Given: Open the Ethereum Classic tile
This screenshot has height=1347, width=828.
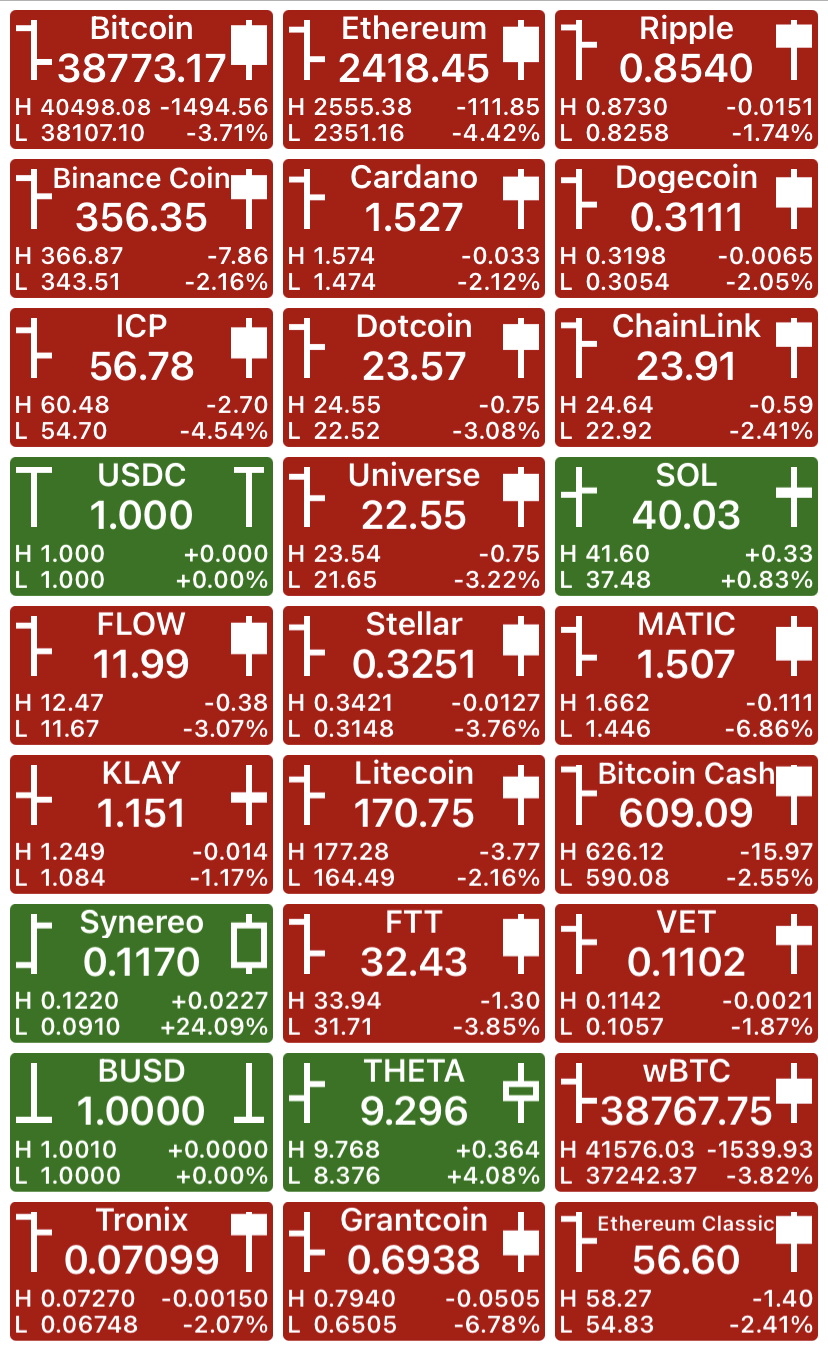Looking at the screenshot, I should (687, 1272).
